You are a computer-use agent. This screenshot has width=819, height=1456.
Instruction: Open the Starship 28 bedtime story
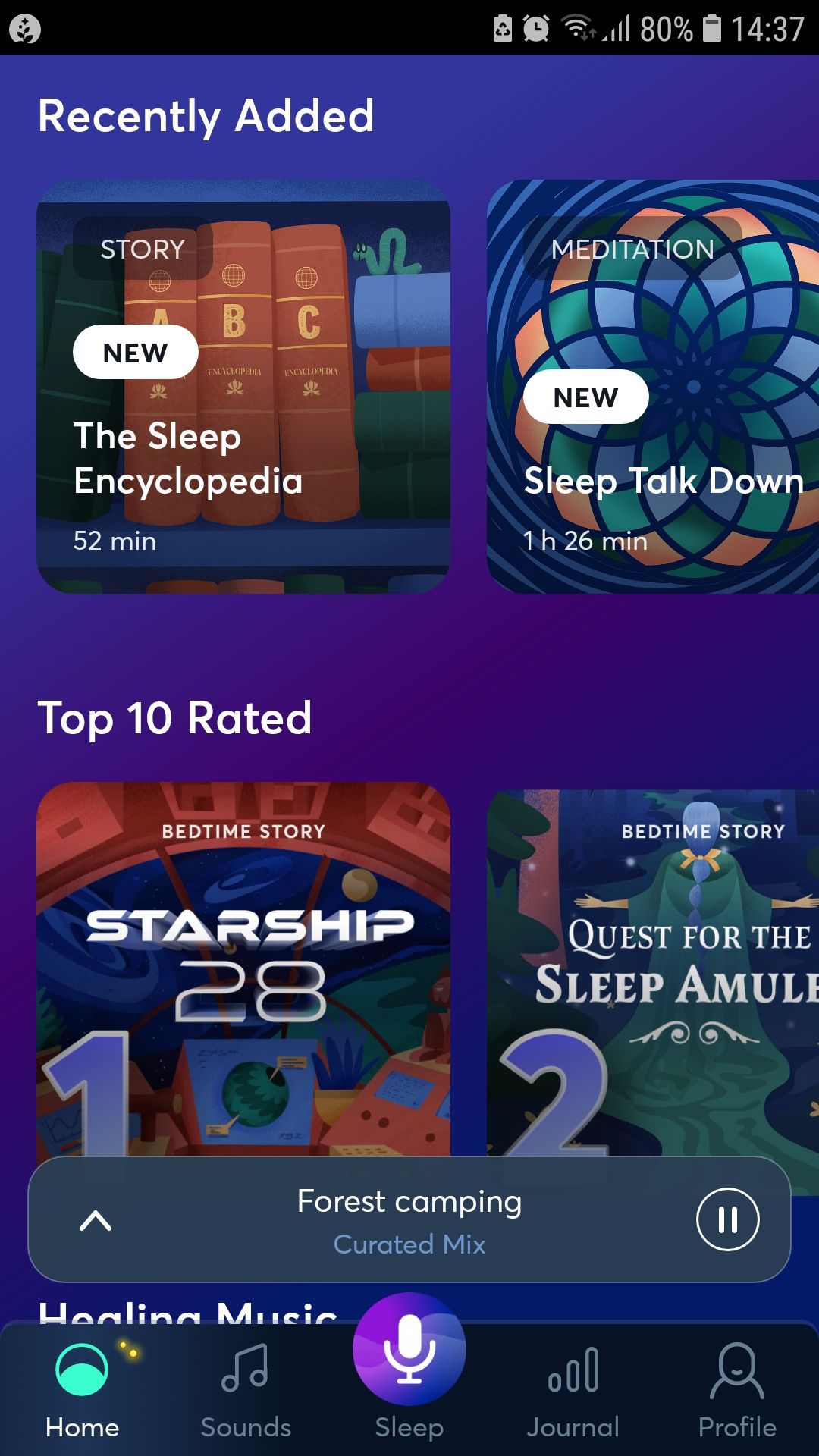pos(243,963)
